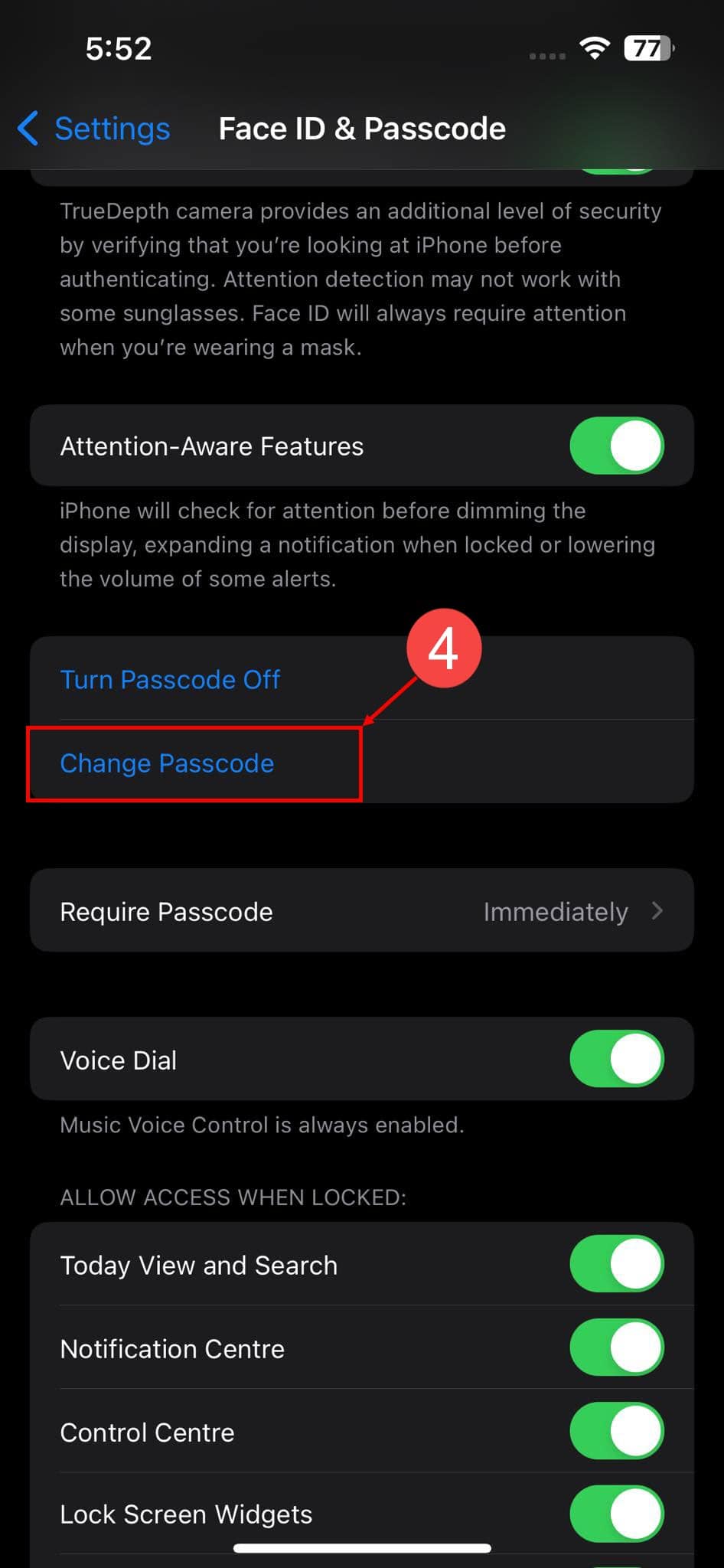
Task: Go back to Settings
Action: pyautogui.click(x=94, y=129)
